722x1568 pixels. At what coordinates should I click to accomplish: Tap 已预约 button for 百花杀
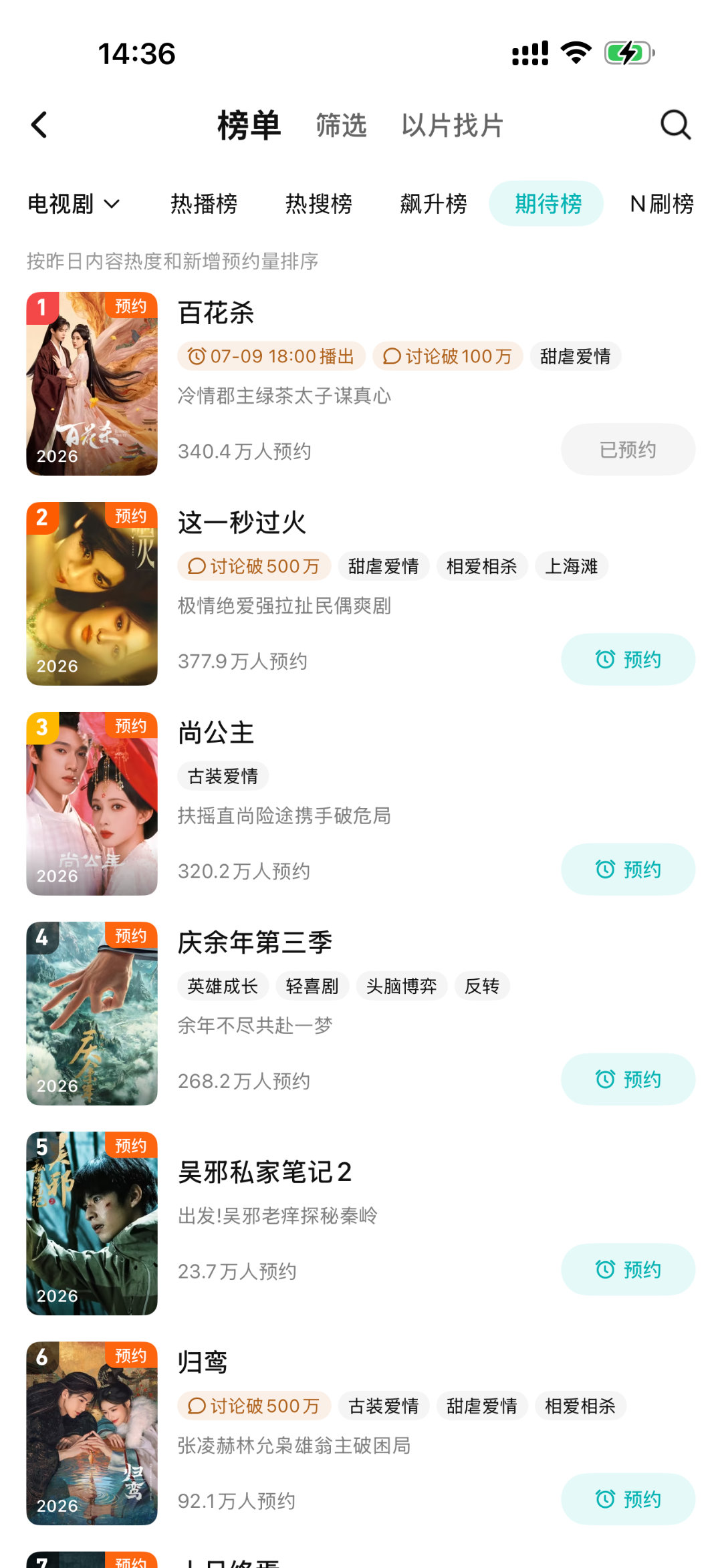click(628, 450)
